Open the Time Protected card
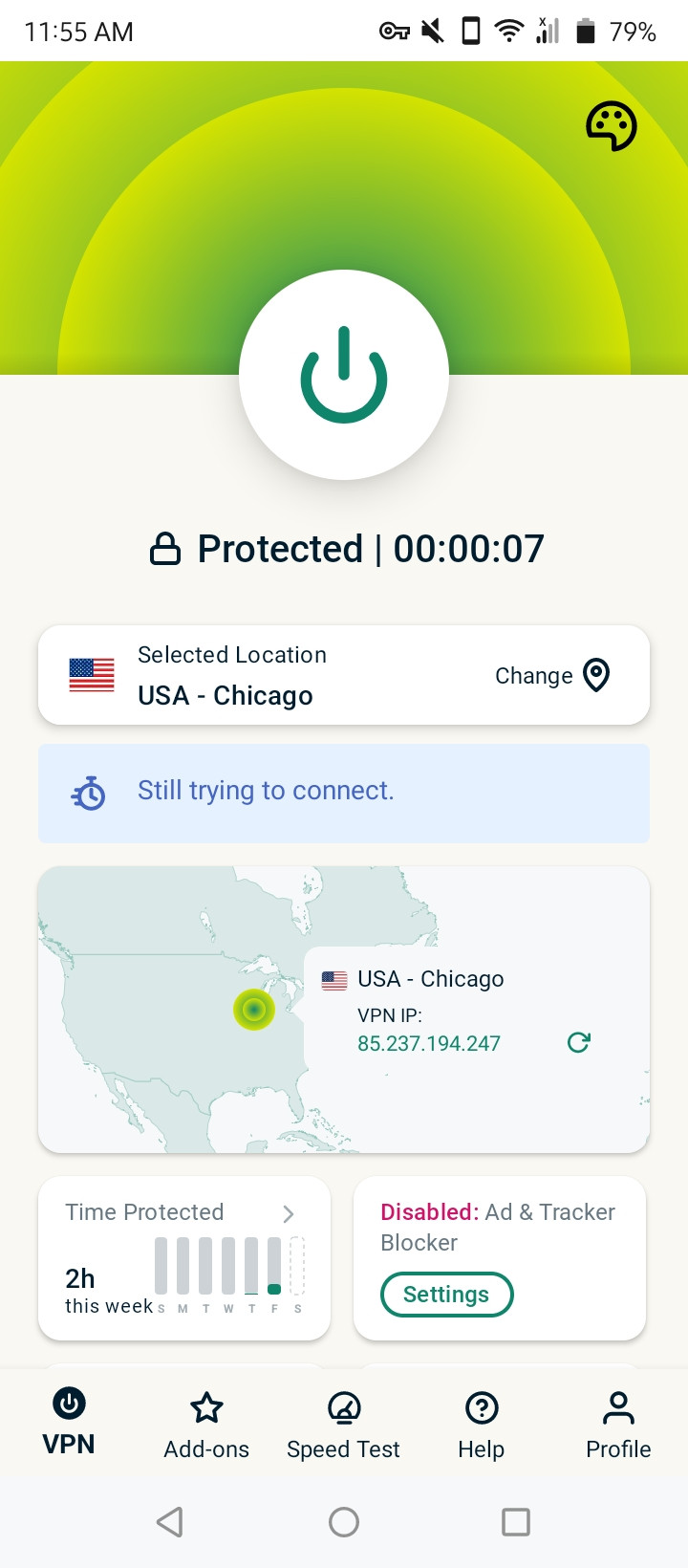The height and width of the screenshot is (1568, 688). coord(184,1258)
